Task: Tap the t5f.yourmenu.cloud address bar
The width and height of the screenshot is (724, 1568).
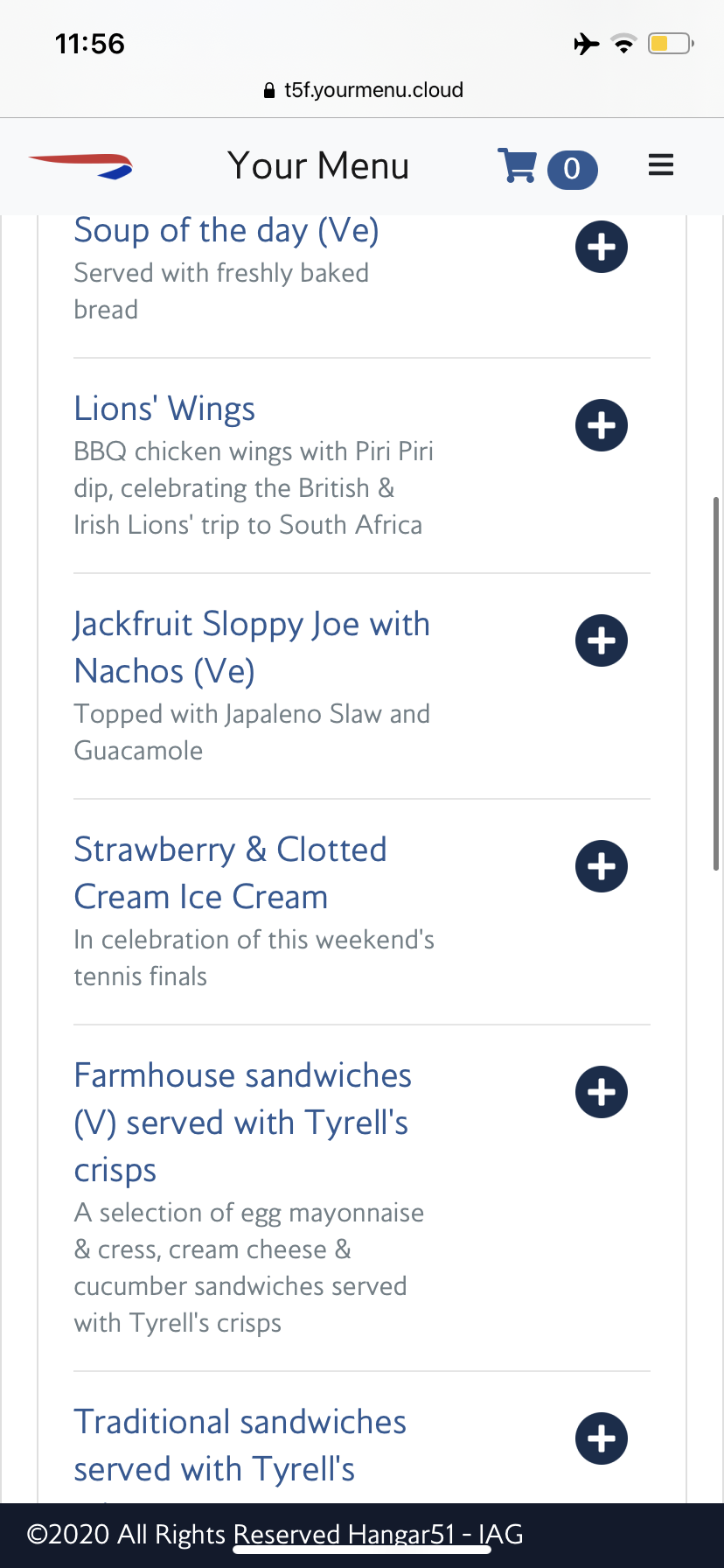Action: (364, 90)
